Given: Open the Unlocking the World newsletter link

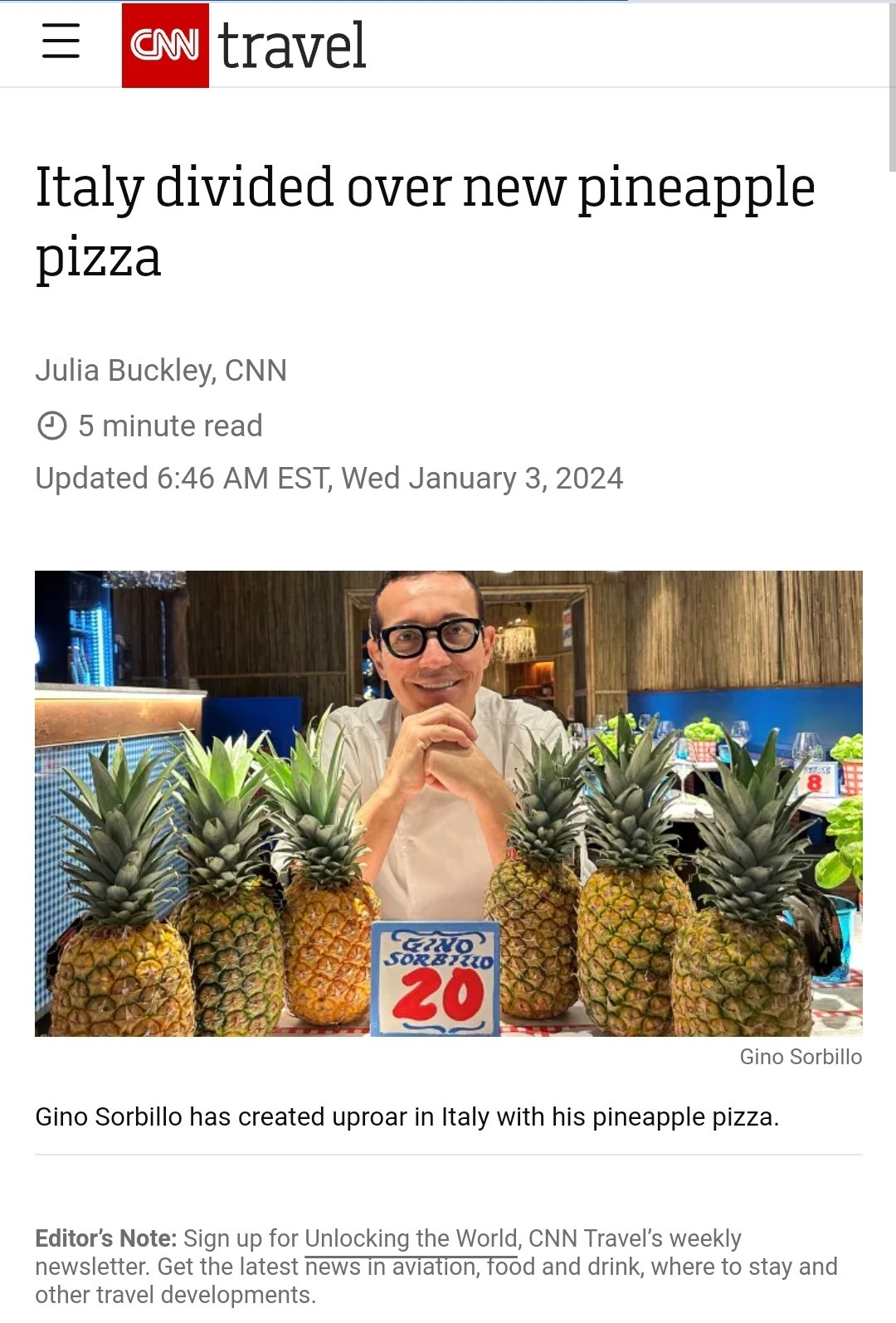Looking at the screenshot, I should pos(411,1238).
